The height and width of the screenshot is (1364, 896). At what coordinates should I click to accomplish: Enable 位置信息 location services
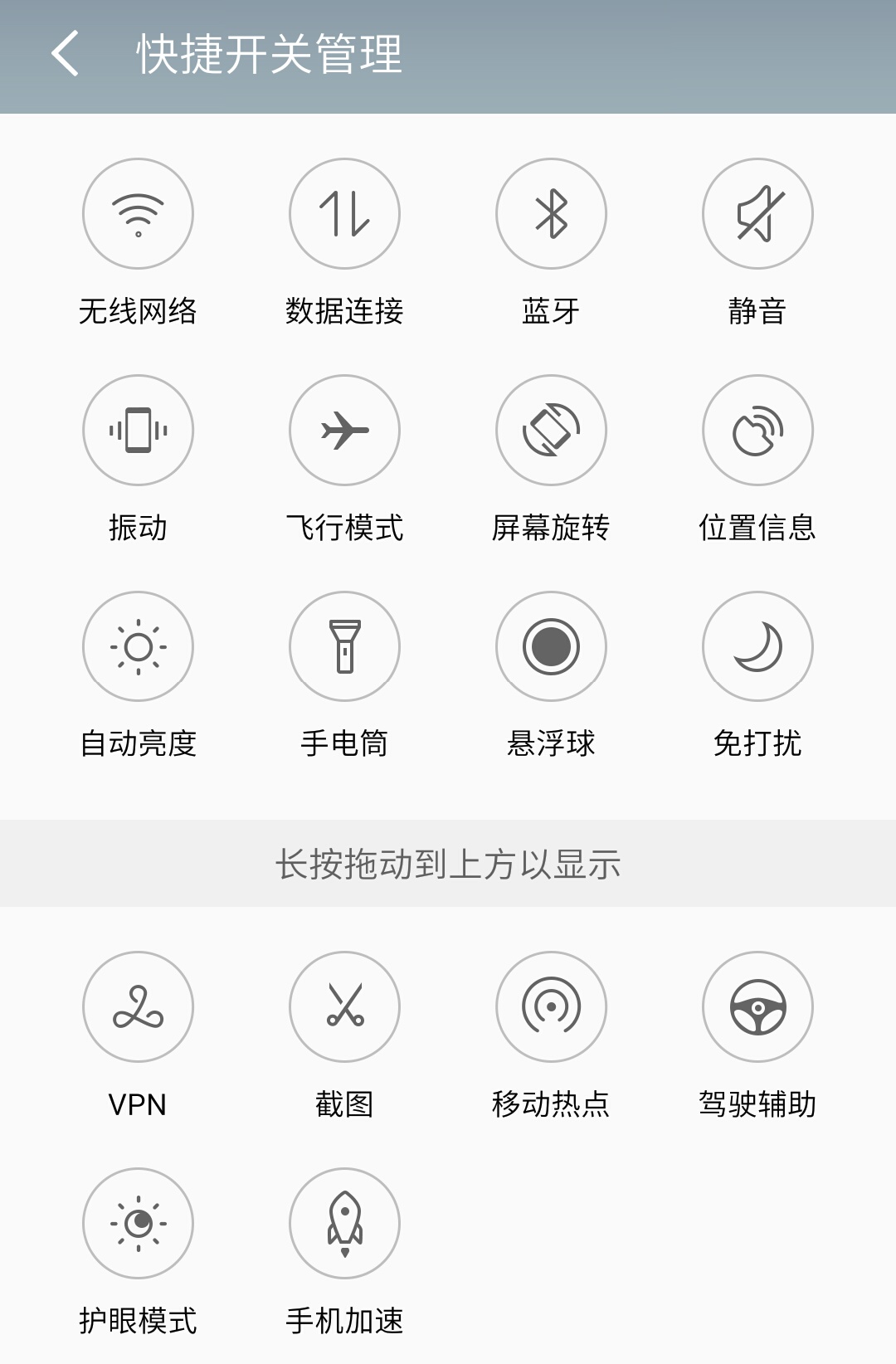(757, 431)
